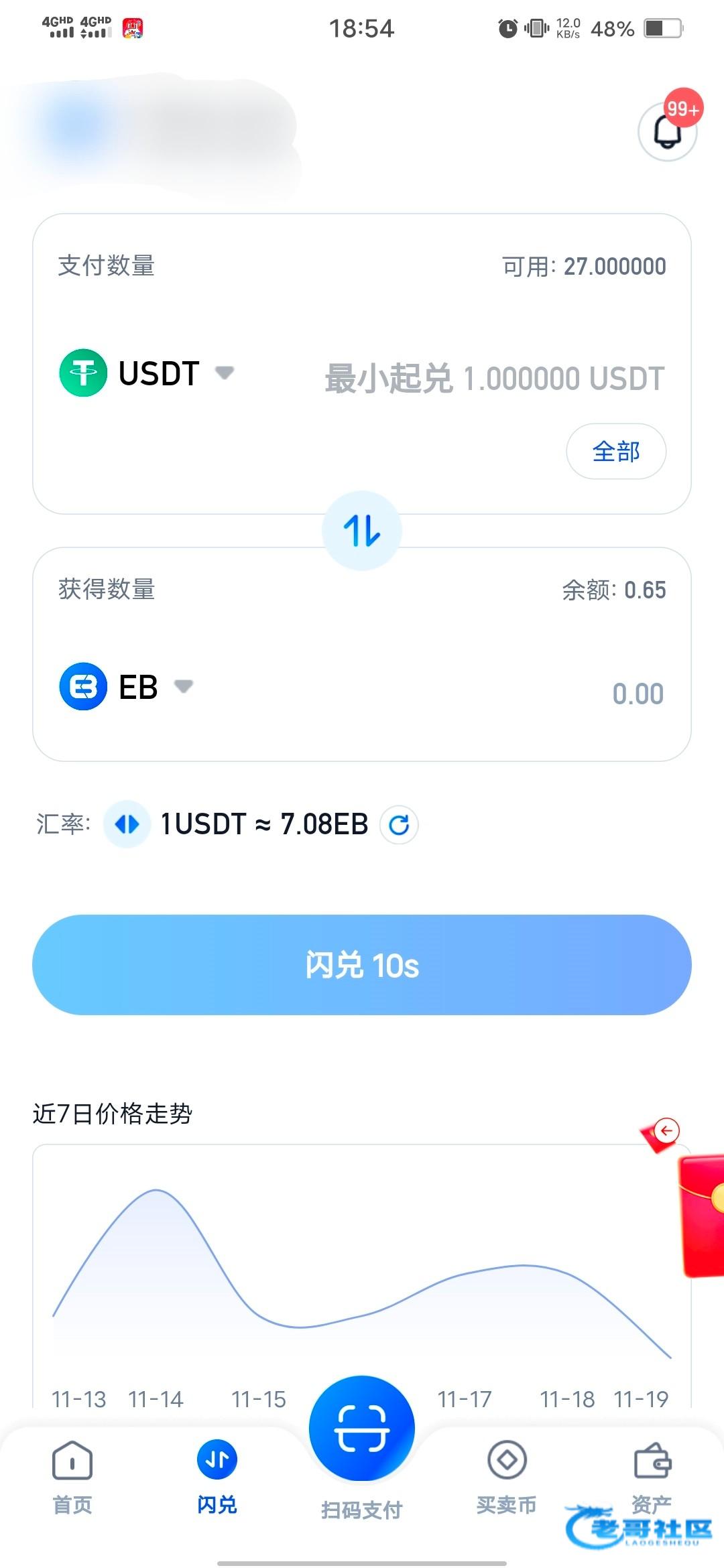Tap 全部 to use the entire balance
The image size is (724, 1568).
[x=615, y=451]
